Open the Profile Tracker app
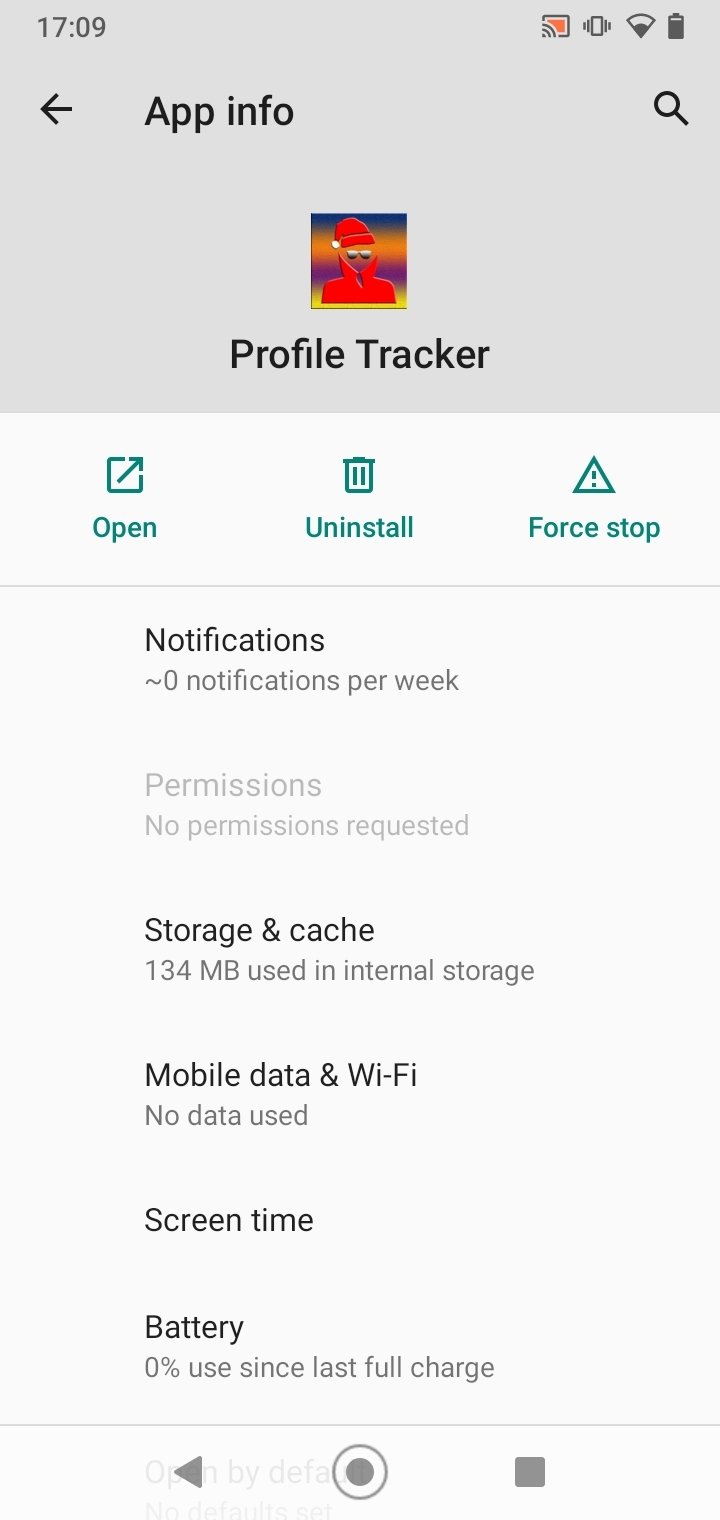 124,498
